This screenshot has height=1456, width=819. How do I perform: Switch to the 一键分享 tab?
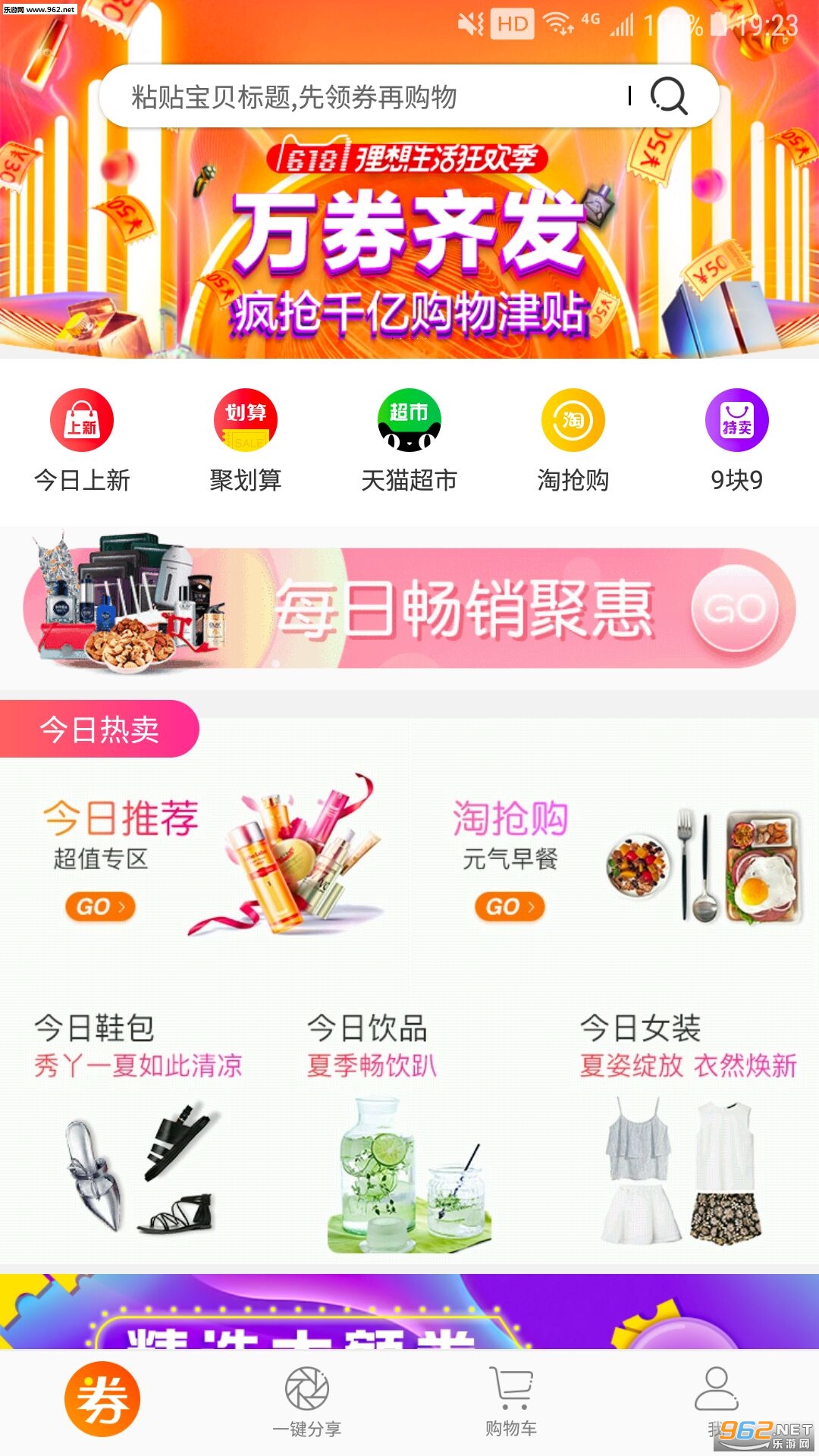307,1403
